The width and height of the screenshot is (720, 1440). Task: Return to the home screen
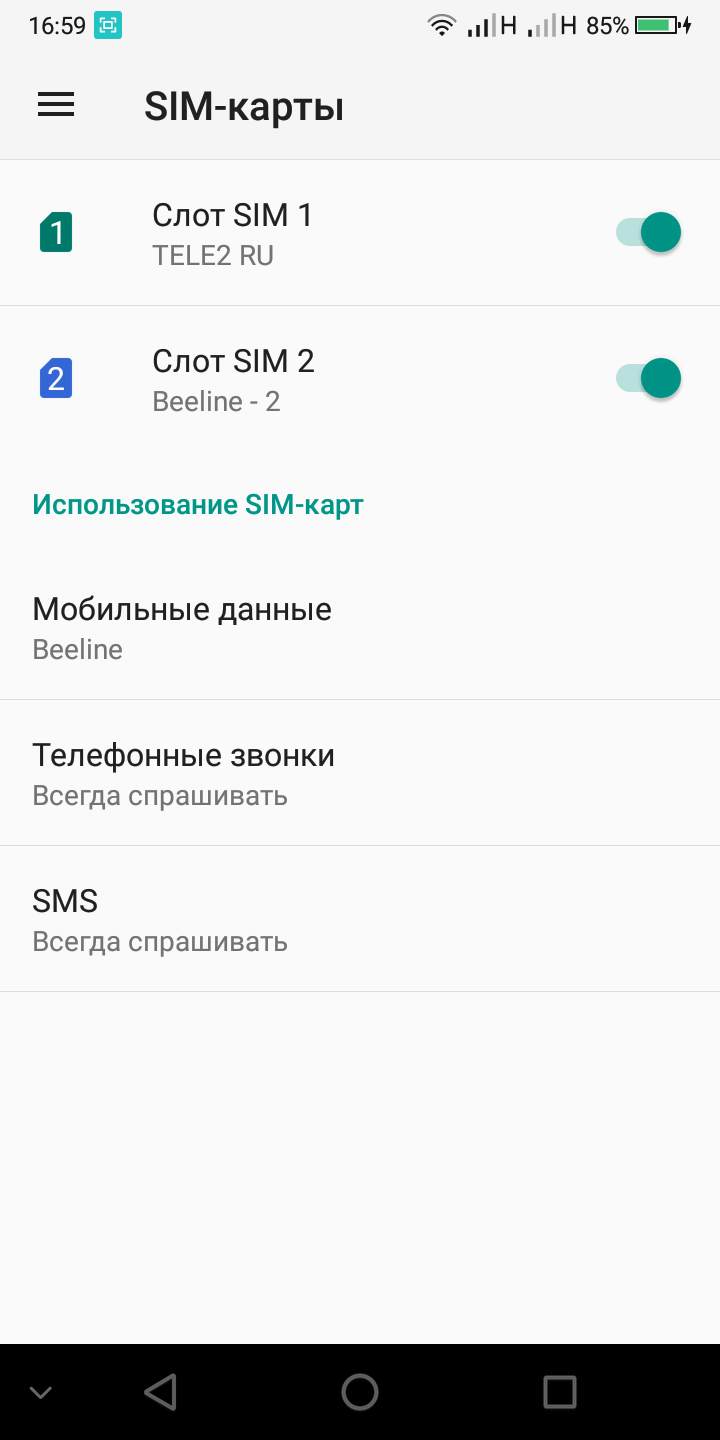click(360, 1391)
